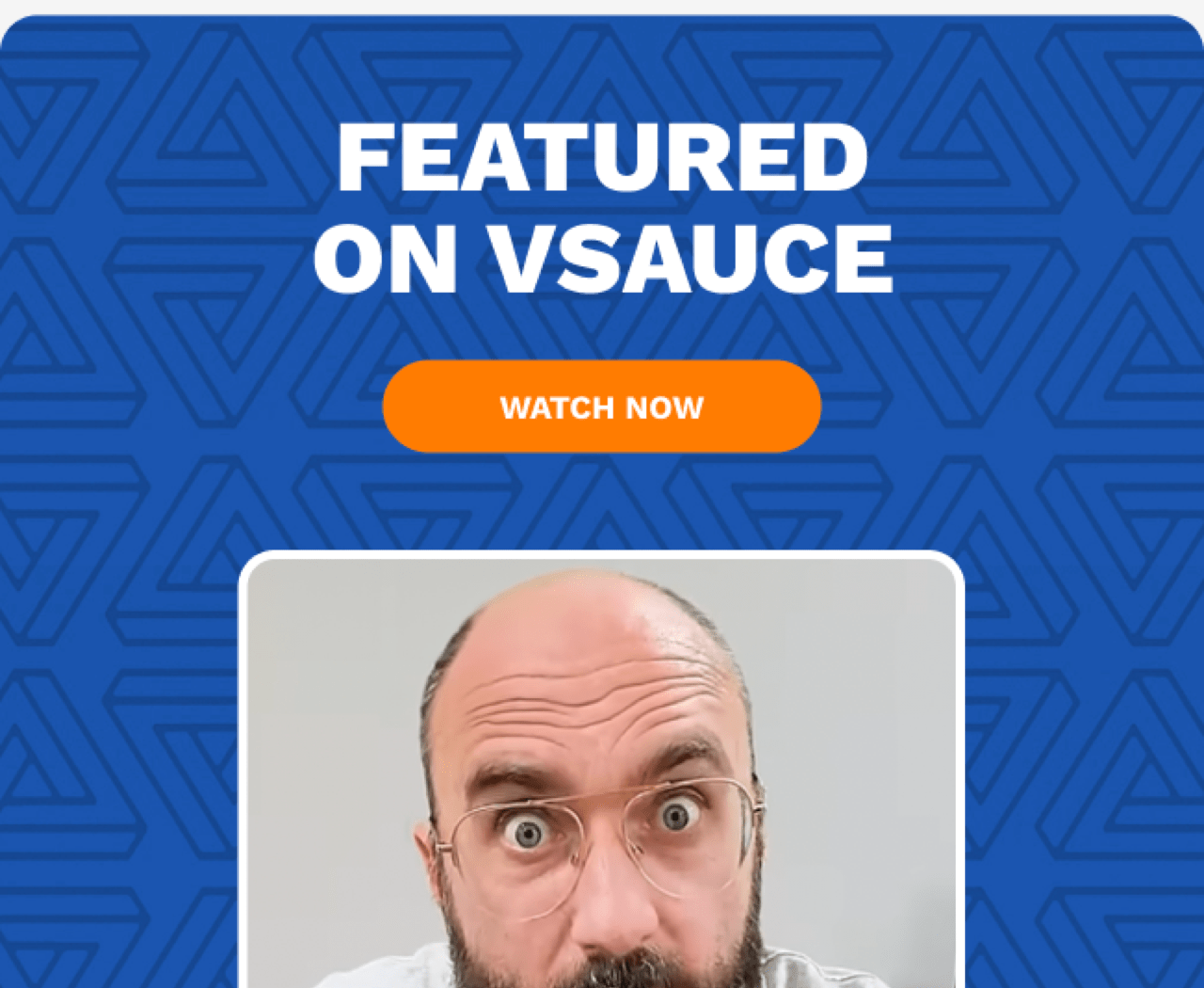The width and height of the screenshot is (1204, 988).
Task: Tap the Watch Now button
Action: pos(601,406)
